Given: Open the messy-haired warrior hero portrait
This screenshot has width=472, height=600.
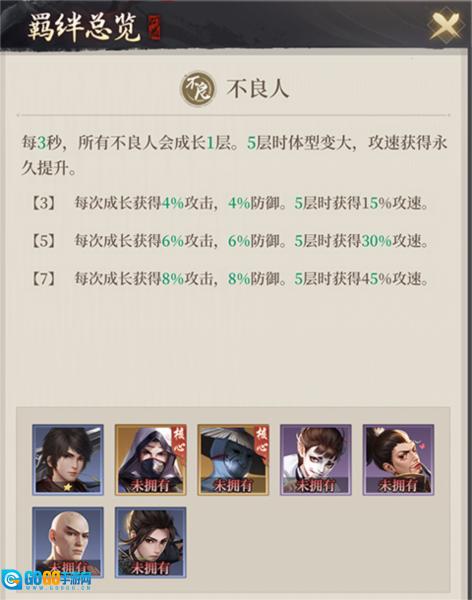Looking at the screenshot, I should click(150, 542).
